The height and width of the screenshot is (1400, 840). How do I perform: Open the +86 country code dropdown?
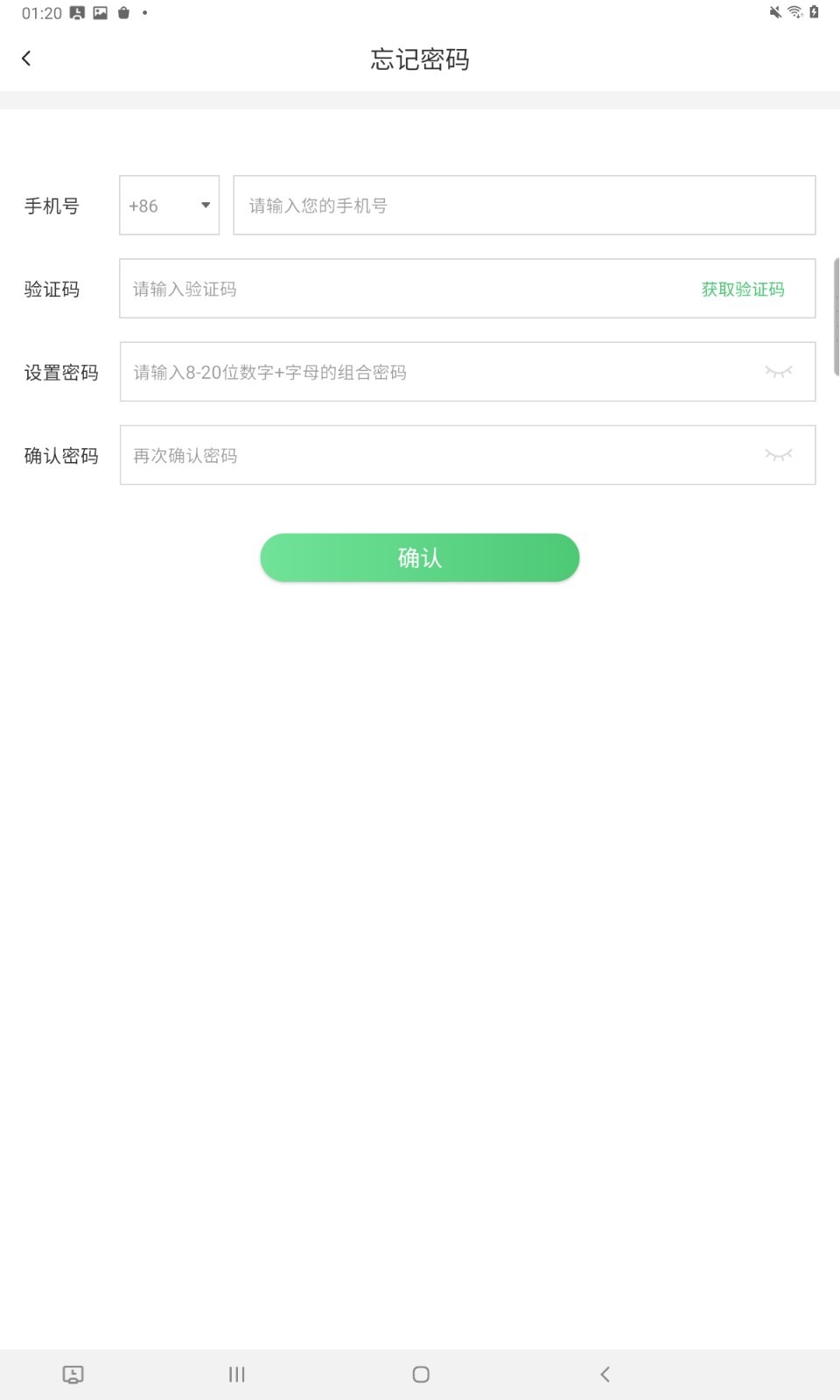pos(168,205)
